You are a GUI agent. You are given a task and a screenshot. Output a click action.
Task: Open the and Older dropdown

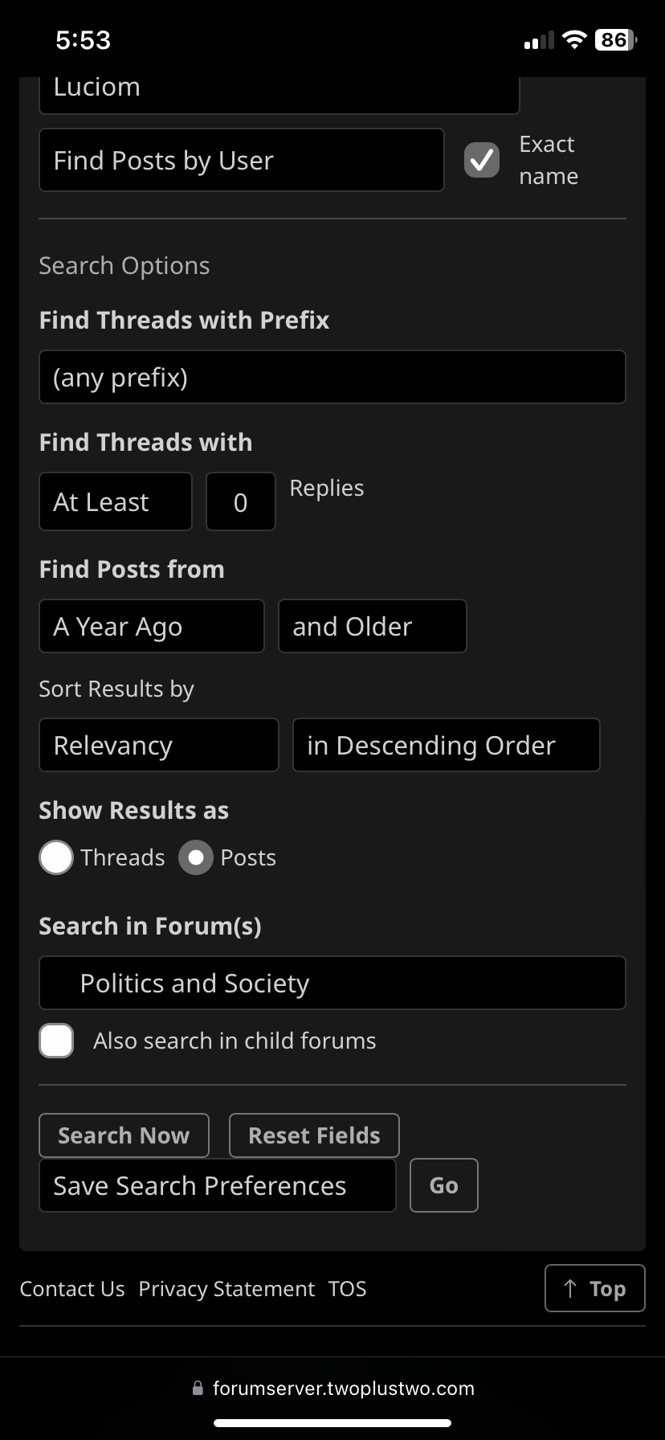pos(372,626)
